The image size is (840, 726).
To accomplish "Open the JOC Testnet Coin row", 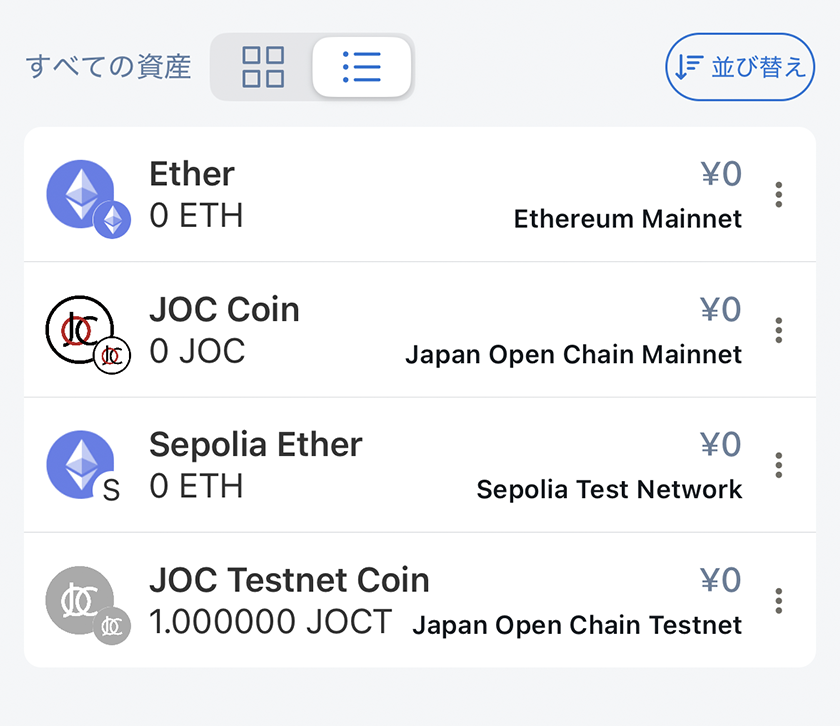I will (400, 600).
